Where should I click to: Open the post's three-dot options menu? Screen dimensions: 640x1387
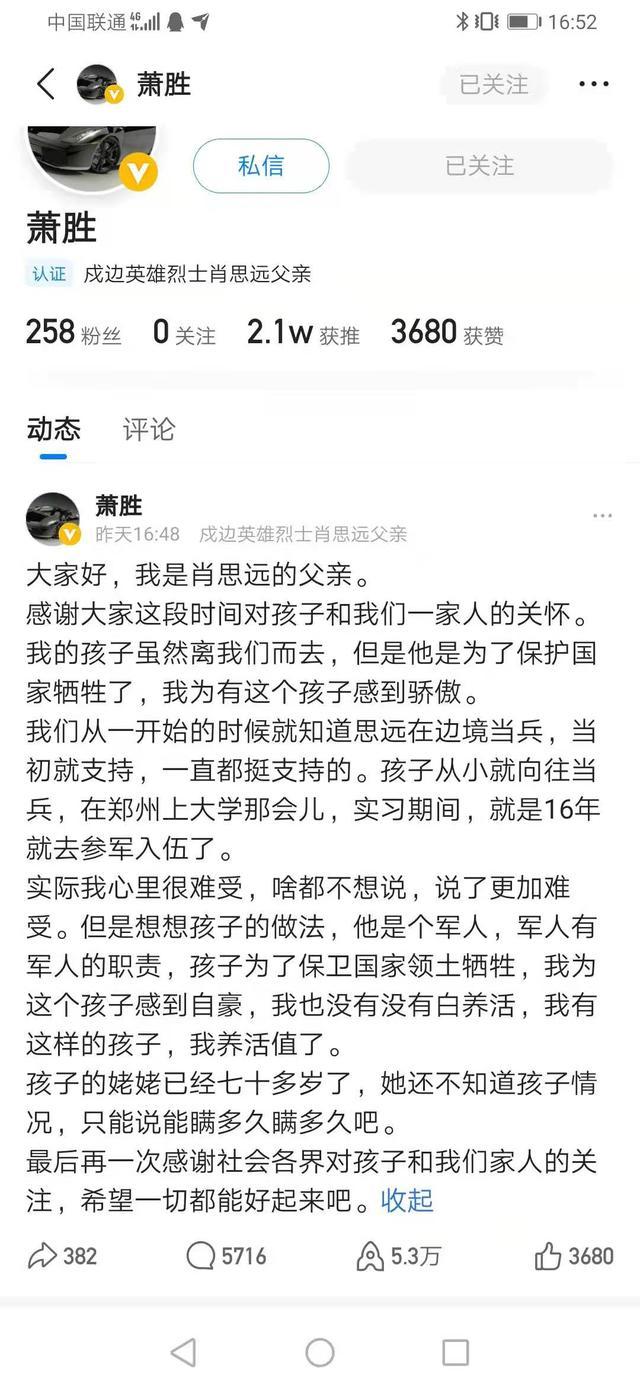[602, 516]
